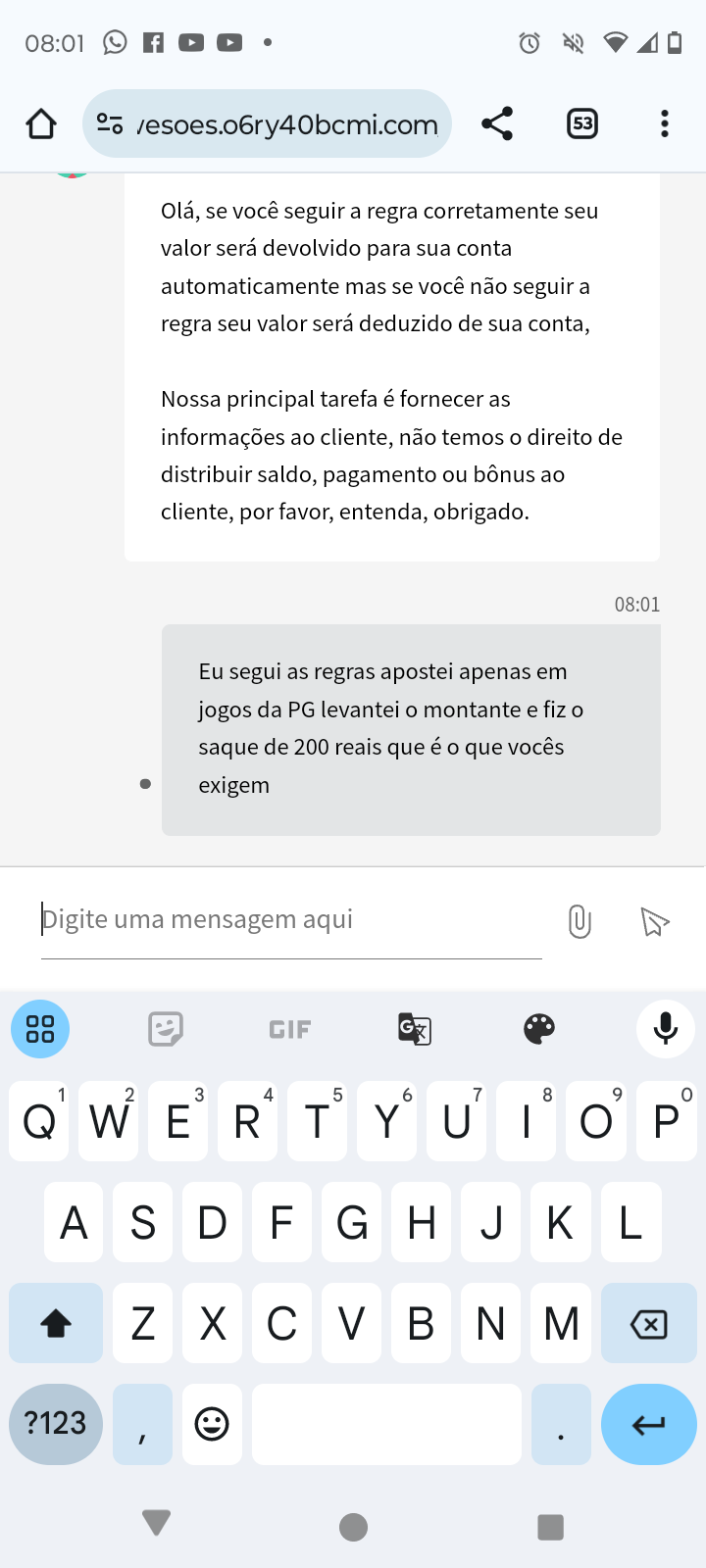
Task: Switch to the ?123 symbols keyboard
Action: coord(56,1424)
